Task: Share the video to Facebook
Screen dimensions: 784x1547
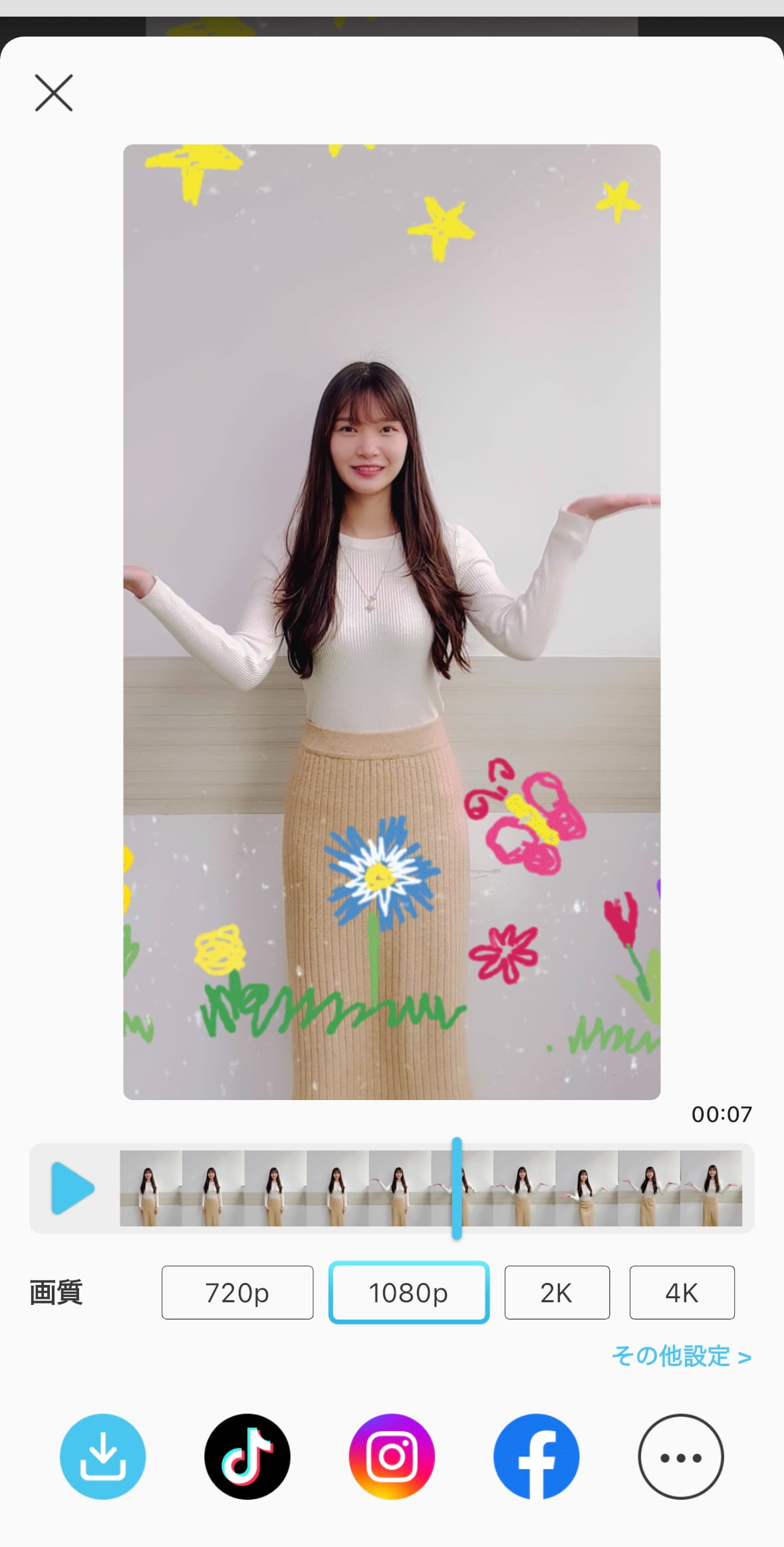Action: pyautogui.click(x=536, y=1457)
